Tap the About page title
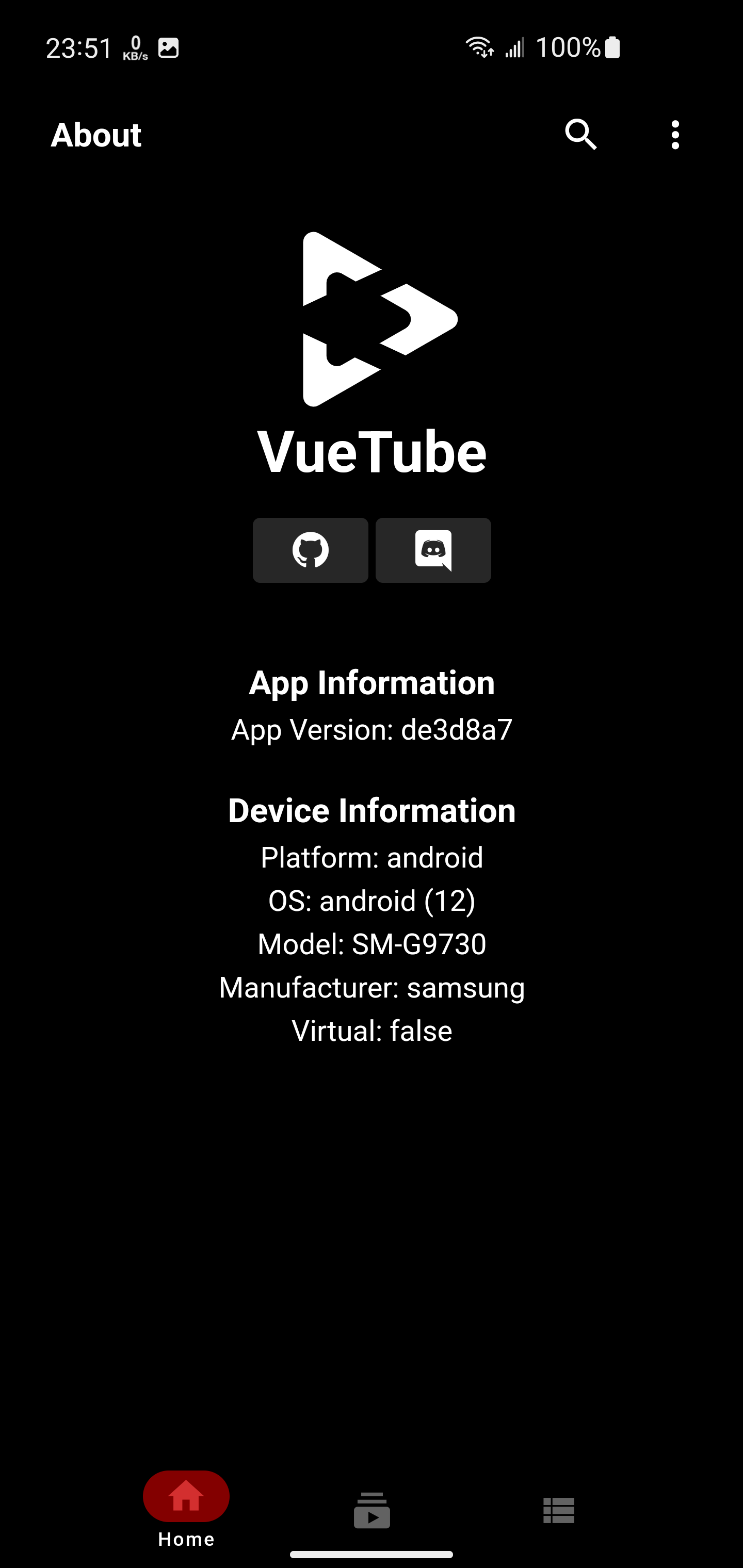Screen dimensions: 743x1568 tap(95, 135)
